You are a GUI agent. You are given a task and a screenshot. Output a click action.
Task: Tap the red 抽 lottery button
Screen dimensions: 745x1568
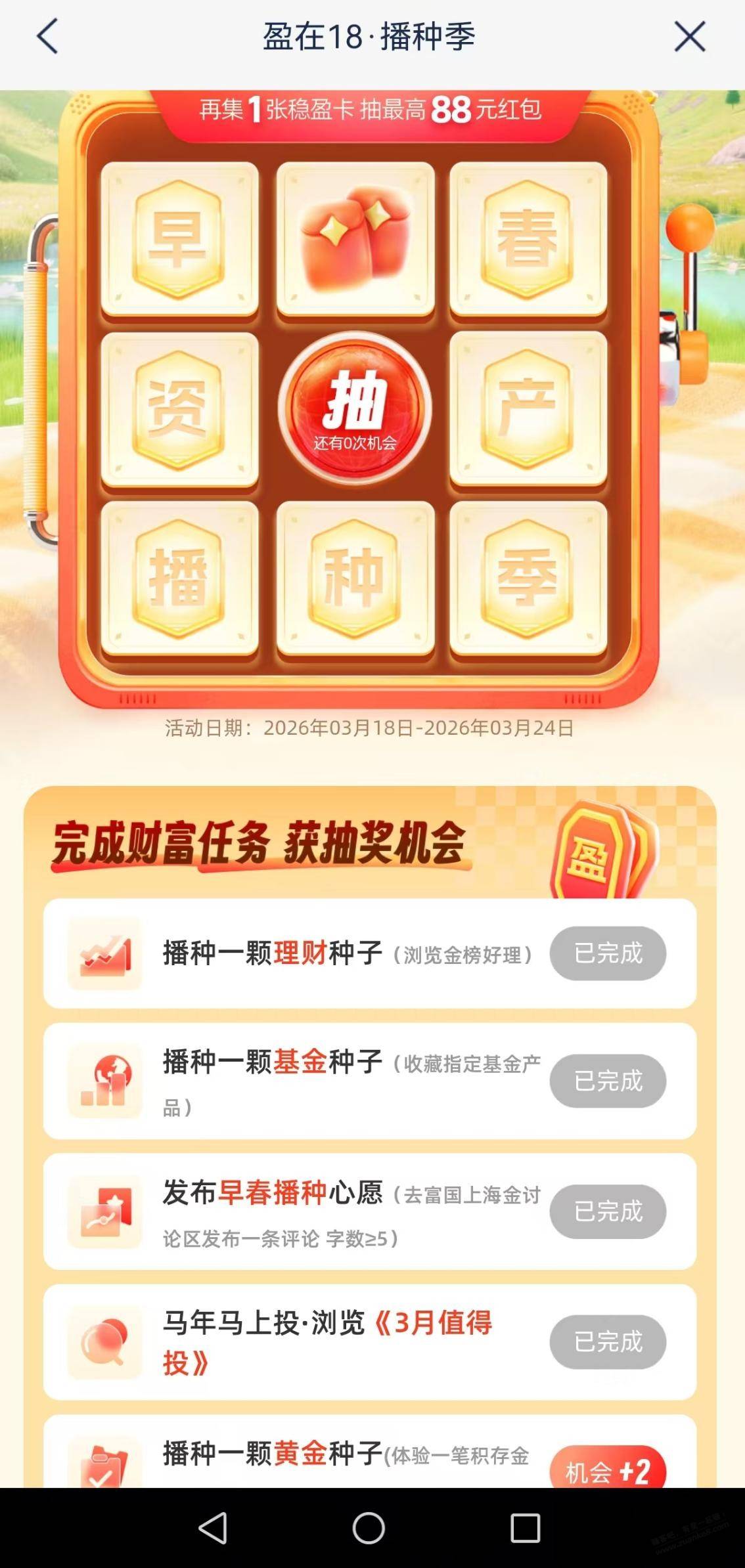355,408
